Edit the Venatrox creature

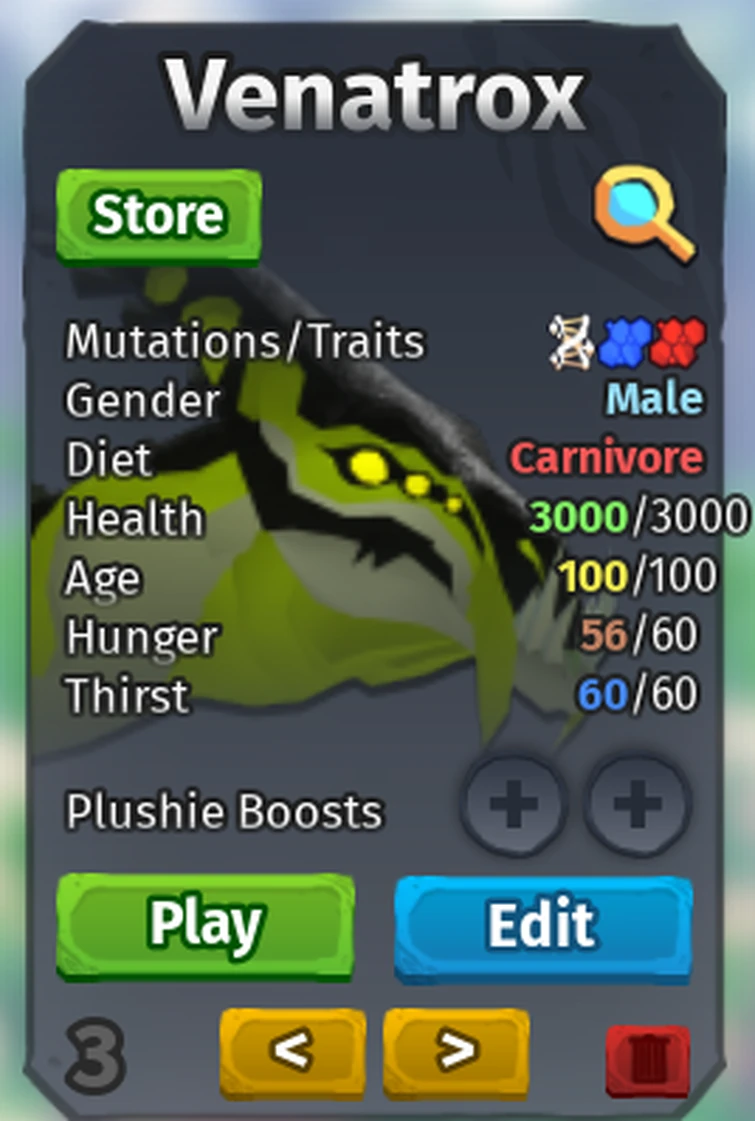pyautogui.click(x=543, y=924)
